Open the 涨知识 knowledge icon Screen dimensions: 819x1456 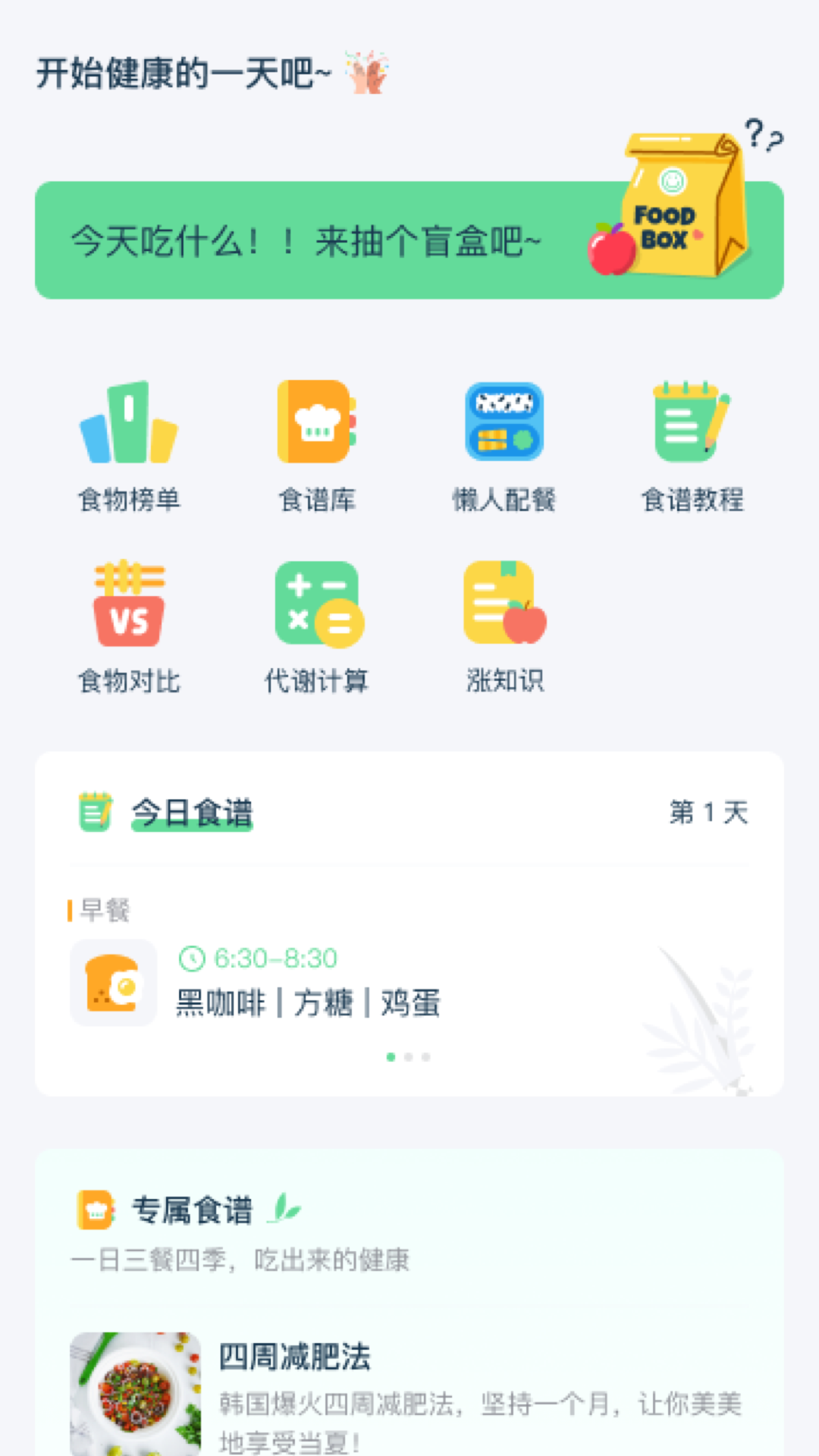[505, 607]
